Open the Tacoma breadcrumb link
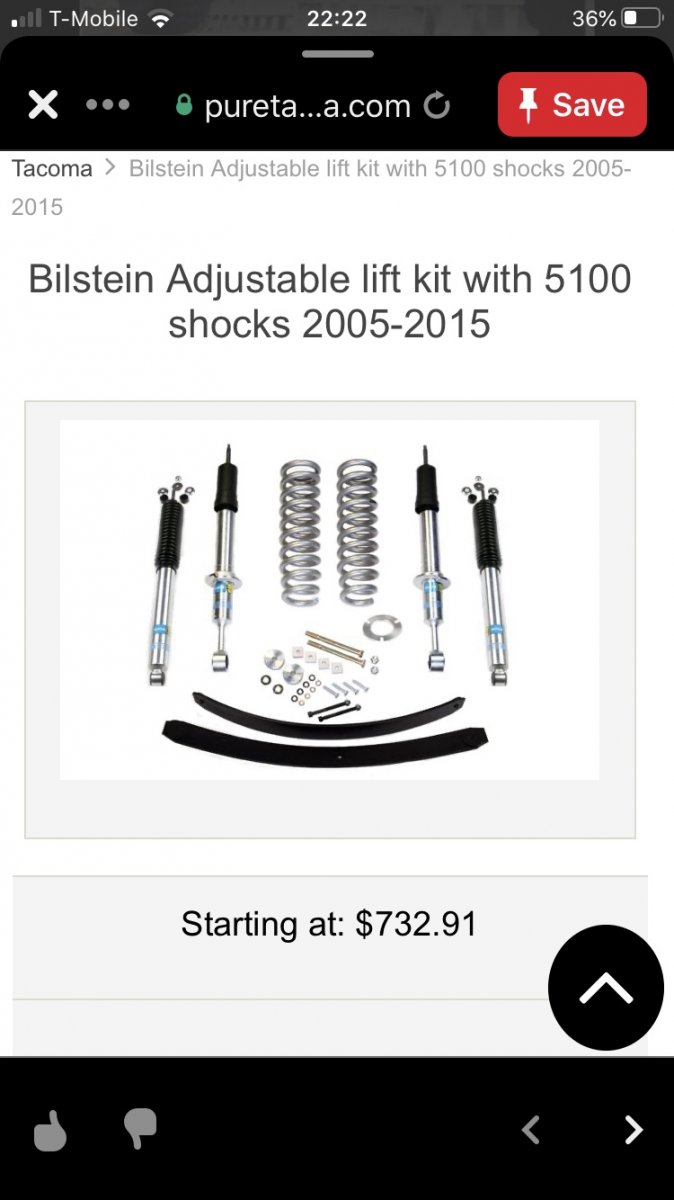The height and width of the screenshot is (1200, 674). pyautogui.click(x=52, y=168)
